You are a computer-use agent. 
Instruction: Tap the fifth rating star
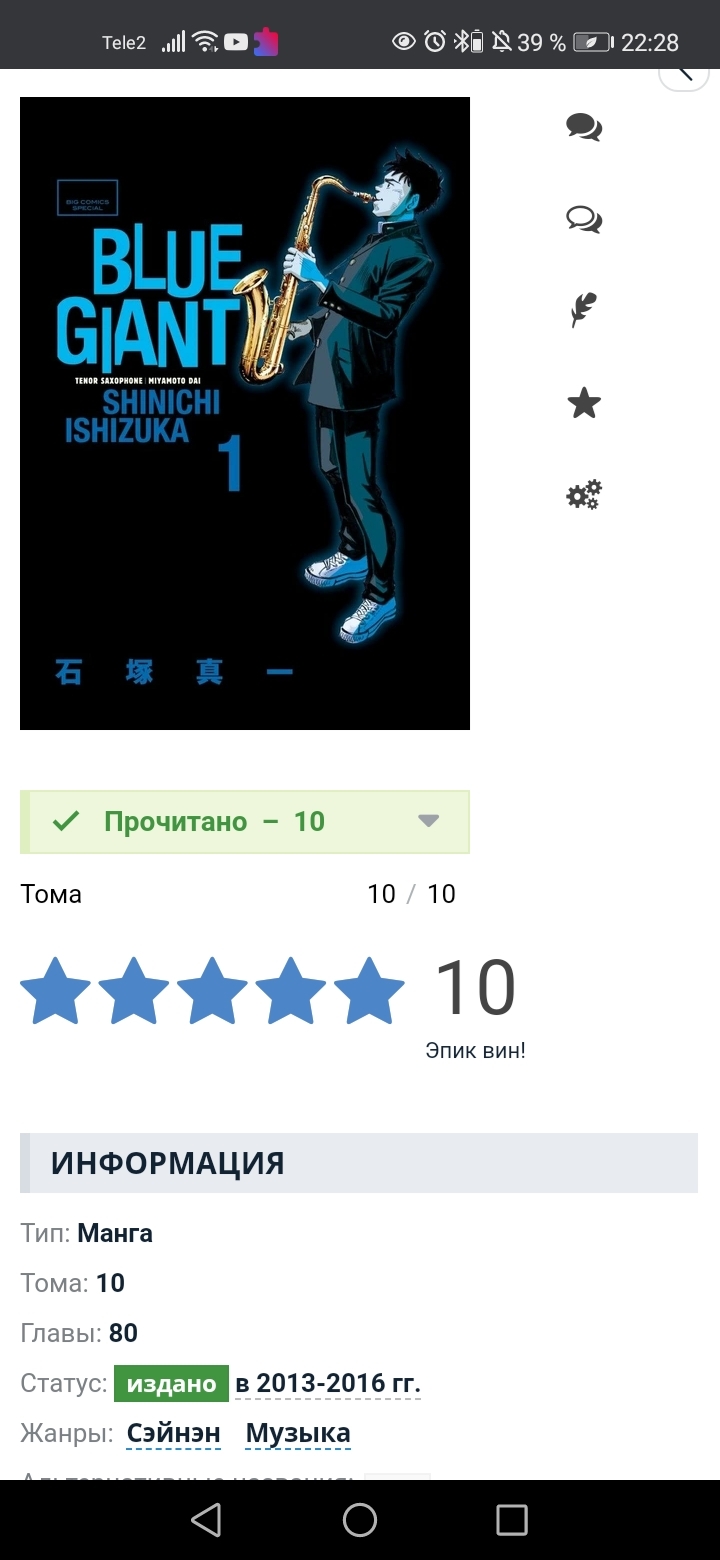(x=369, y=991)
